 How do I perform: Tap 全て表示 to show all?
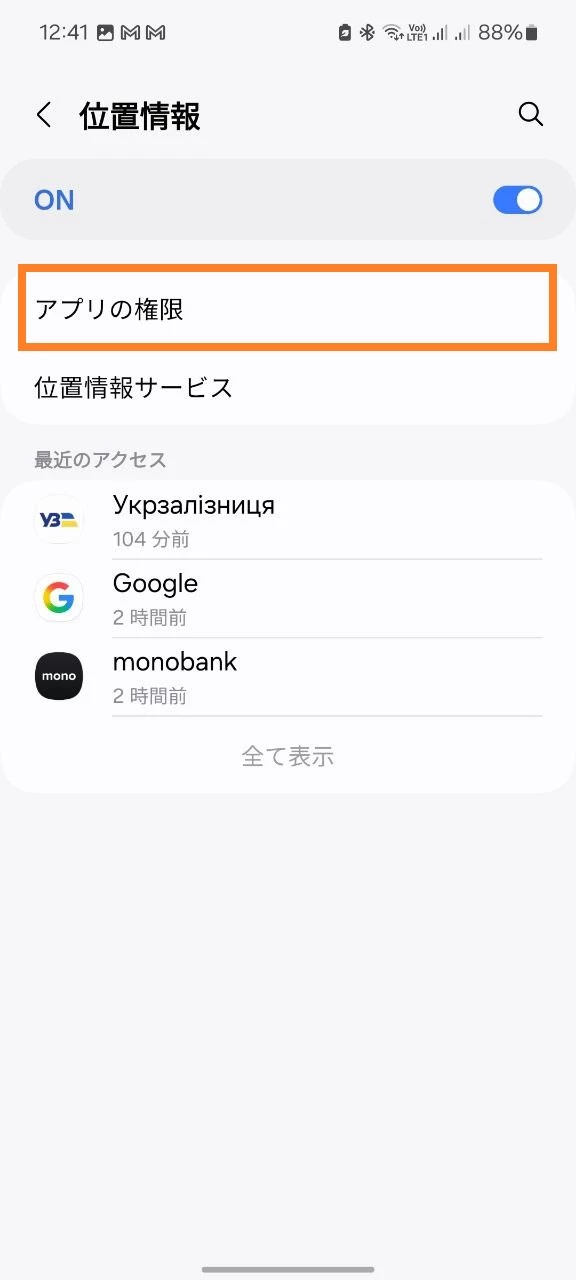pyautogui.click(x=288, y=756)
